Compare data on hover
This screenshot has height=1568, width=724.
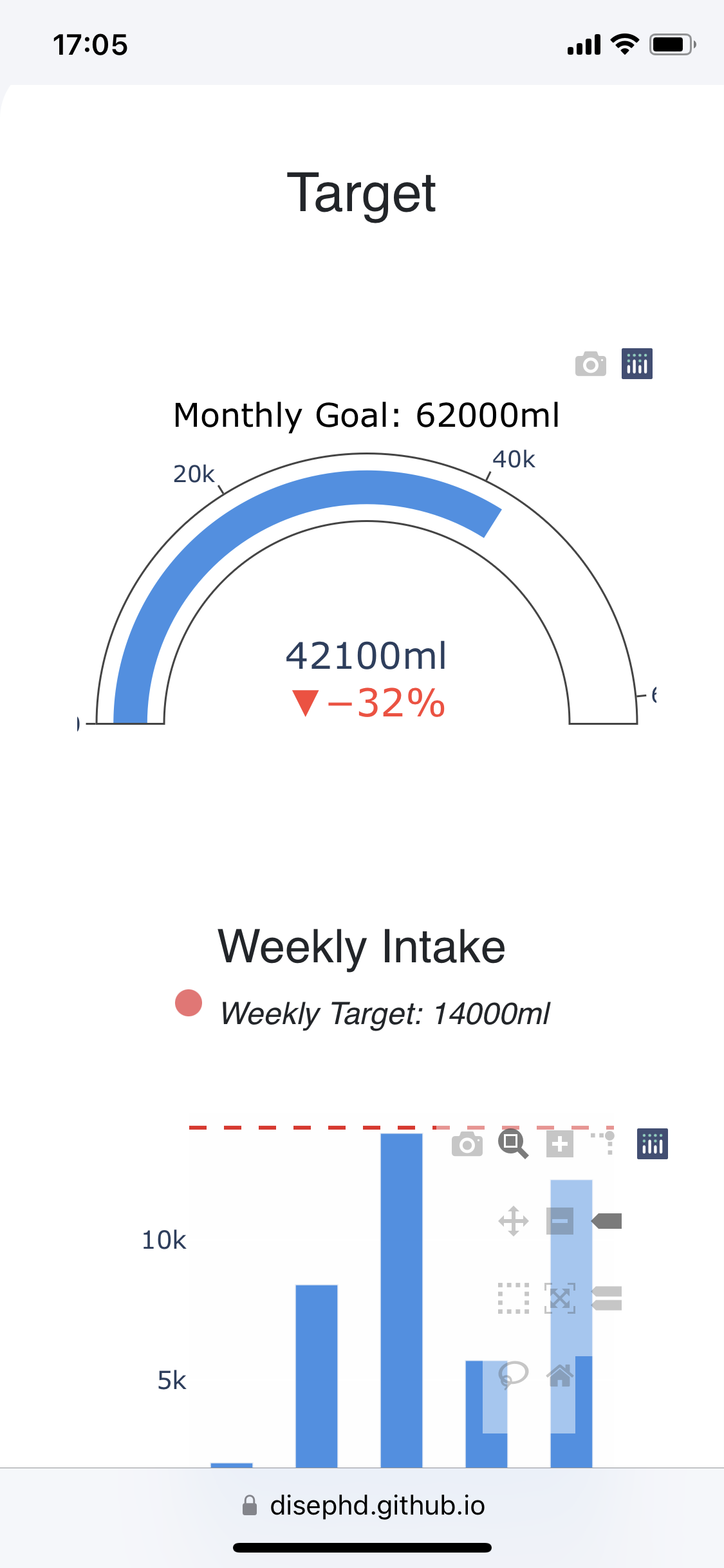[x=606, y=1298]
